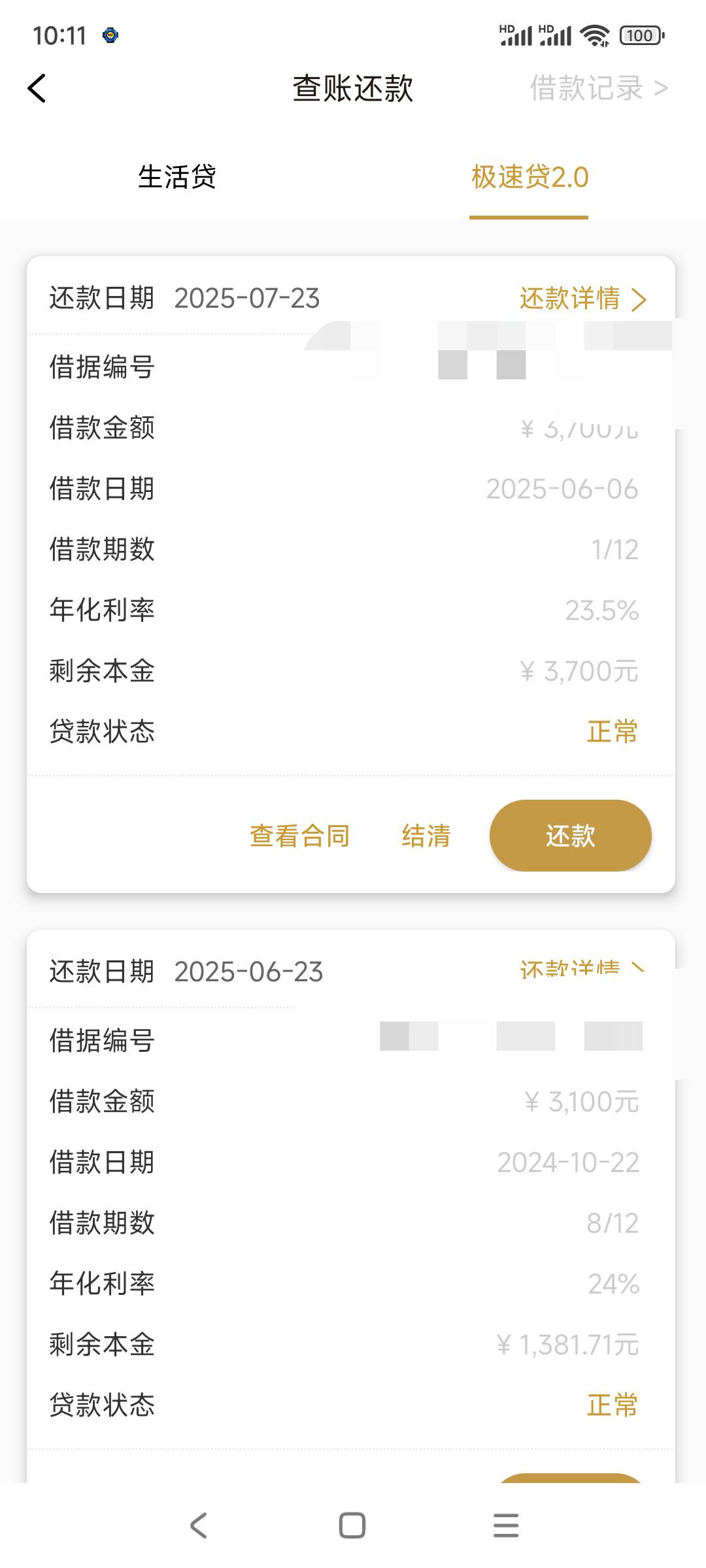Screen dimensions: 706x1568
Task: Tap 查看合同 to view the contract
Action: (299, 836)
